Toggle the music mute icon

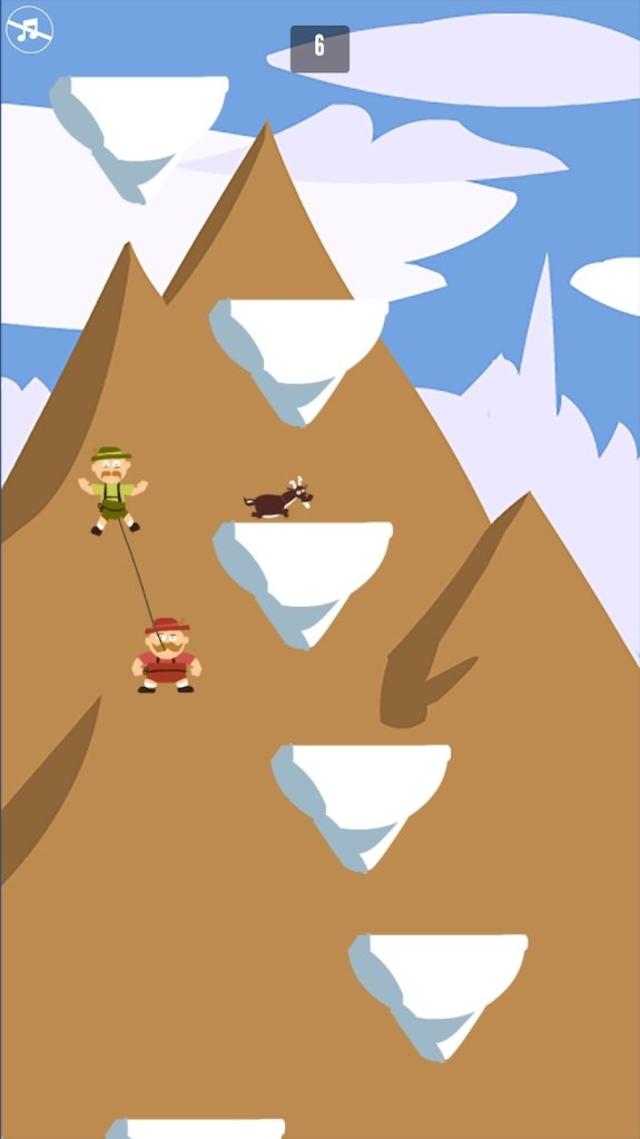pyautogui.click(x=29, y=30)
